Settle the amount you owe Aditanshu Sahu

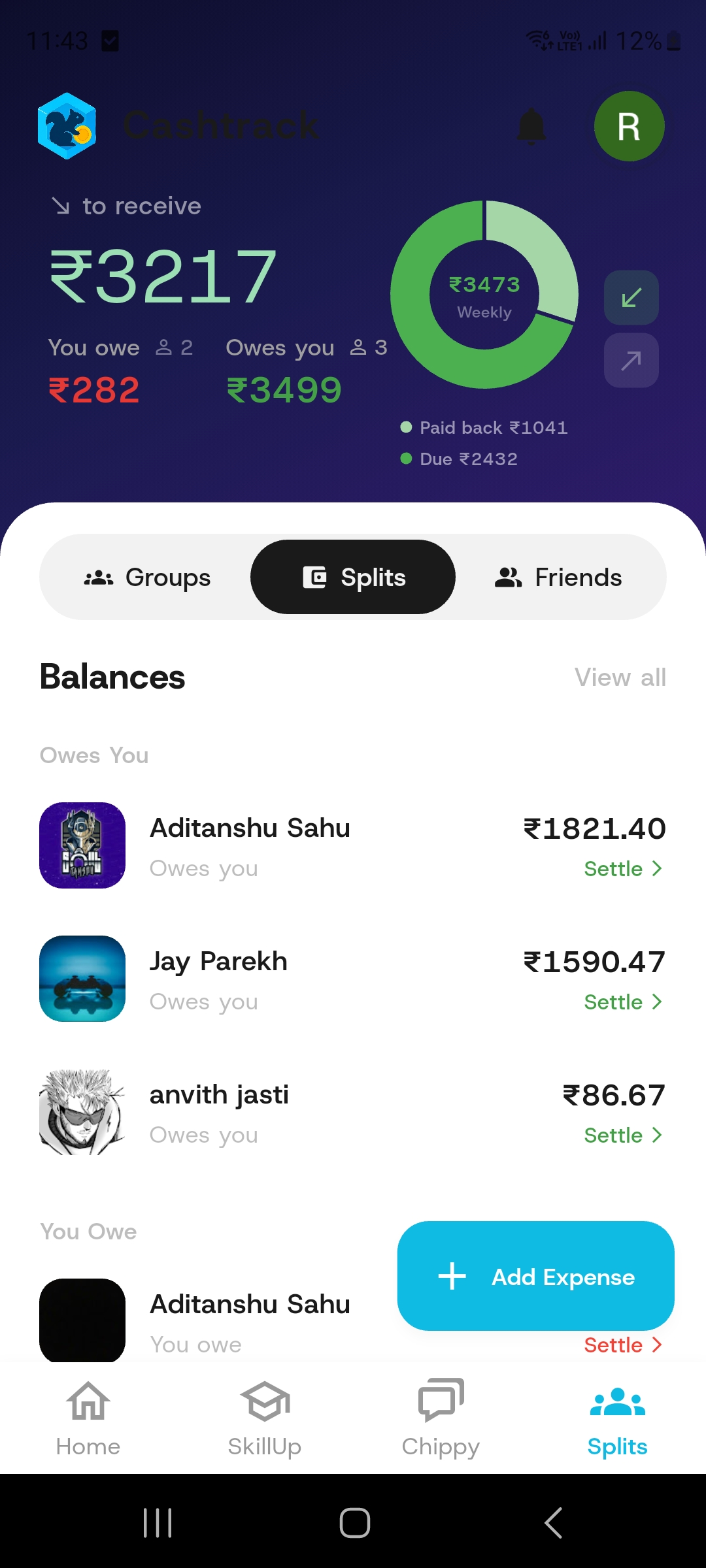point(623,1345)
